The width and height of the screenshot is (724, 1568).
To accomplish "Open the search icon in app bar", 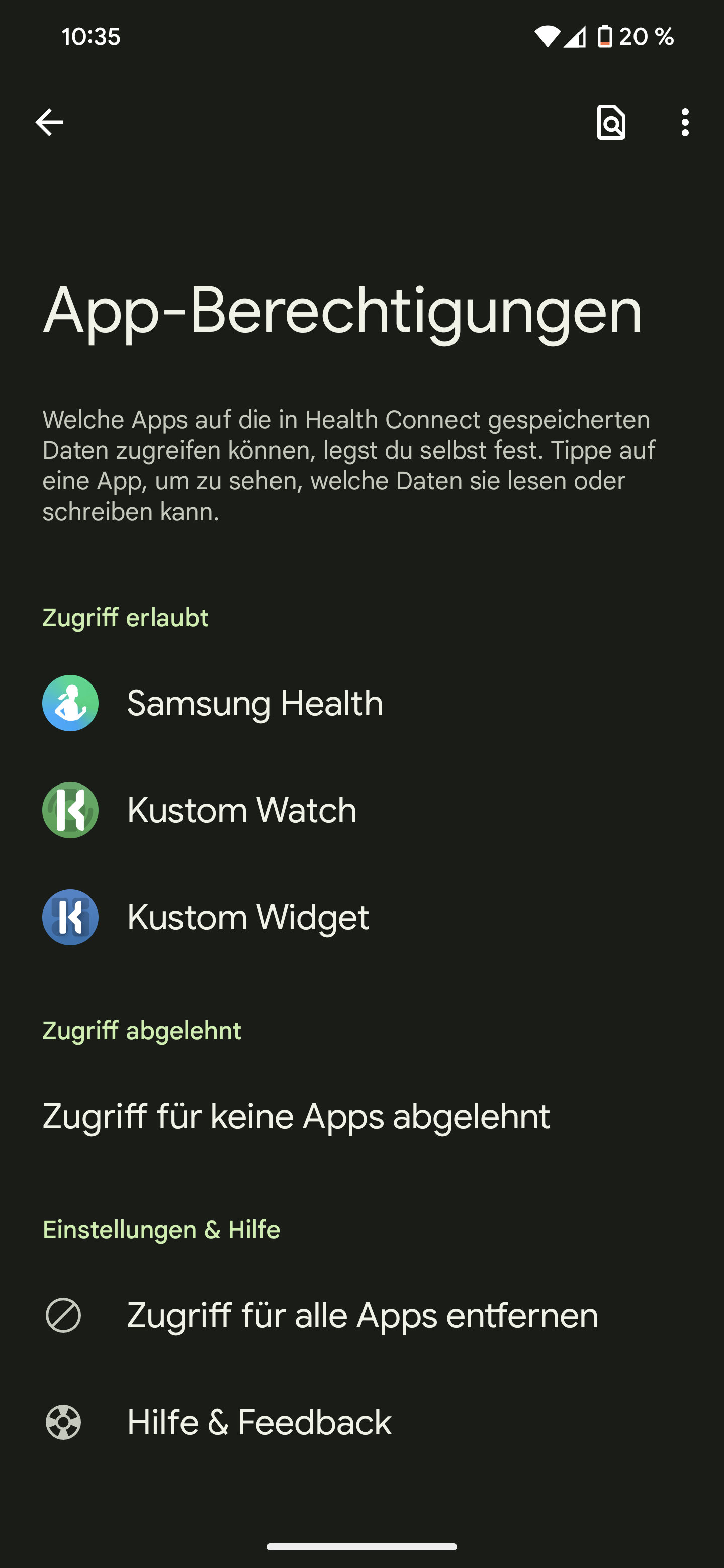I will [x=611, y=122].
